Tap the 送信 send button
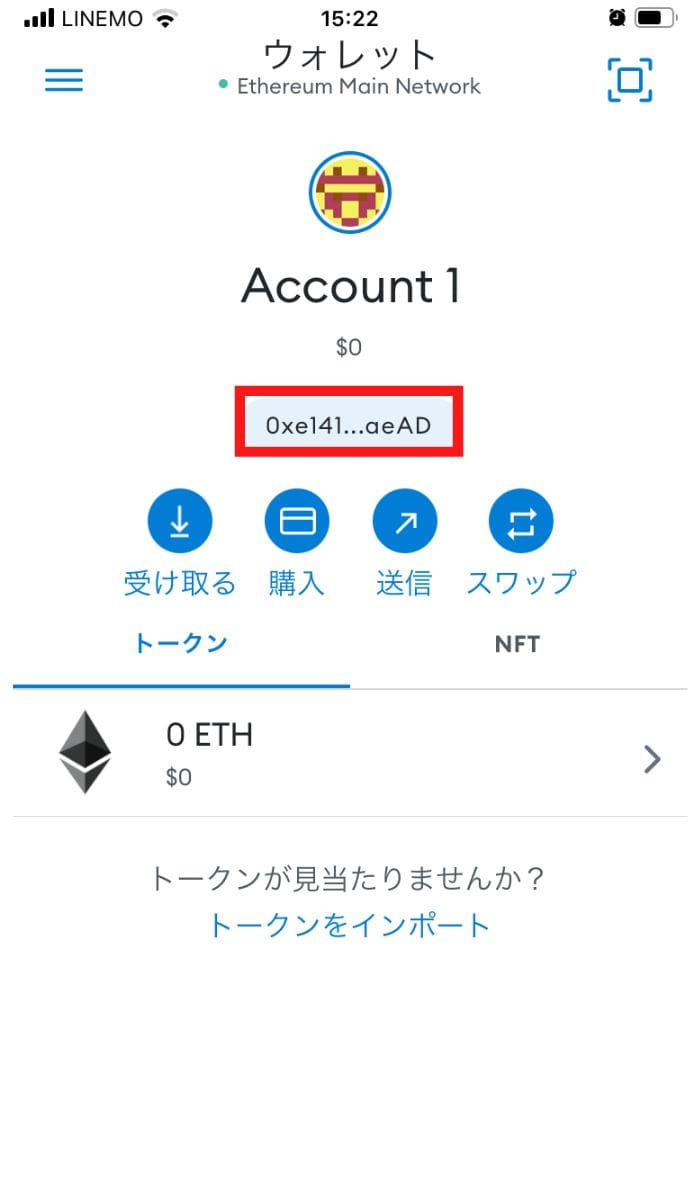This screenshot has height=1200, width=700. point(404,522)
